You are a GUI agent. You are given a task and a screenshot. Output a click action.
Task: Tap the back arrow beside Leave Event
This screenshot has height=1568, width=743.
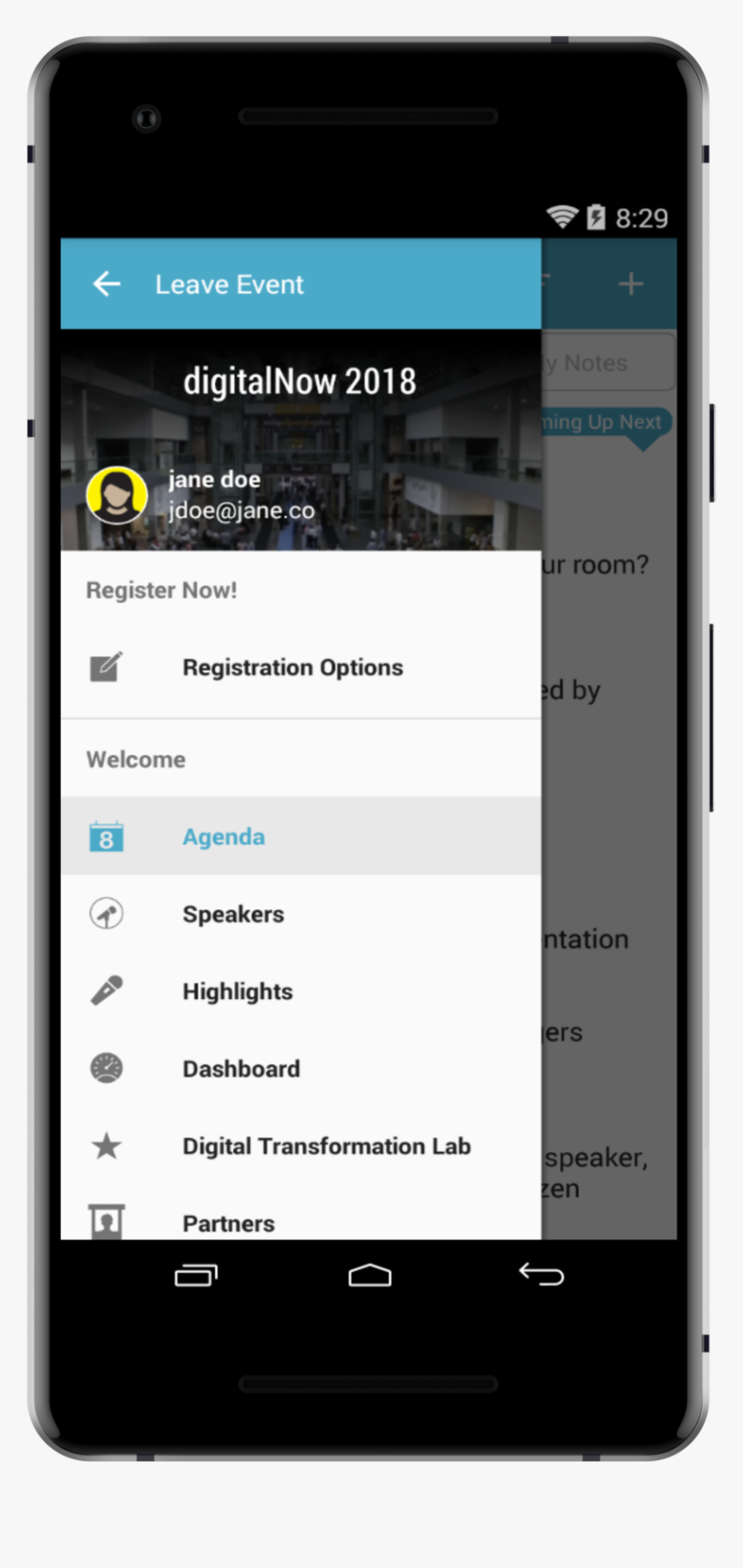107,283
